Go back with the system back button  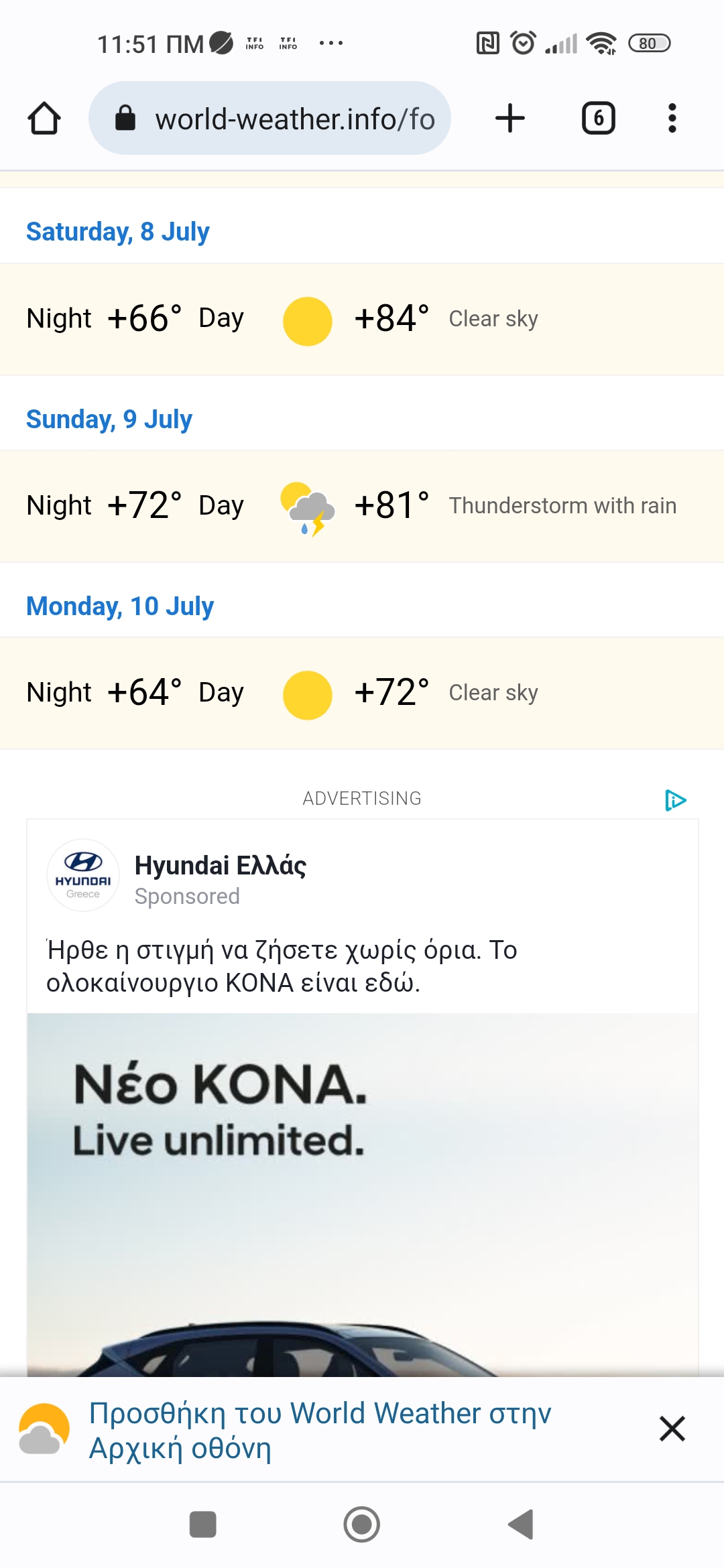[521, 1524]
